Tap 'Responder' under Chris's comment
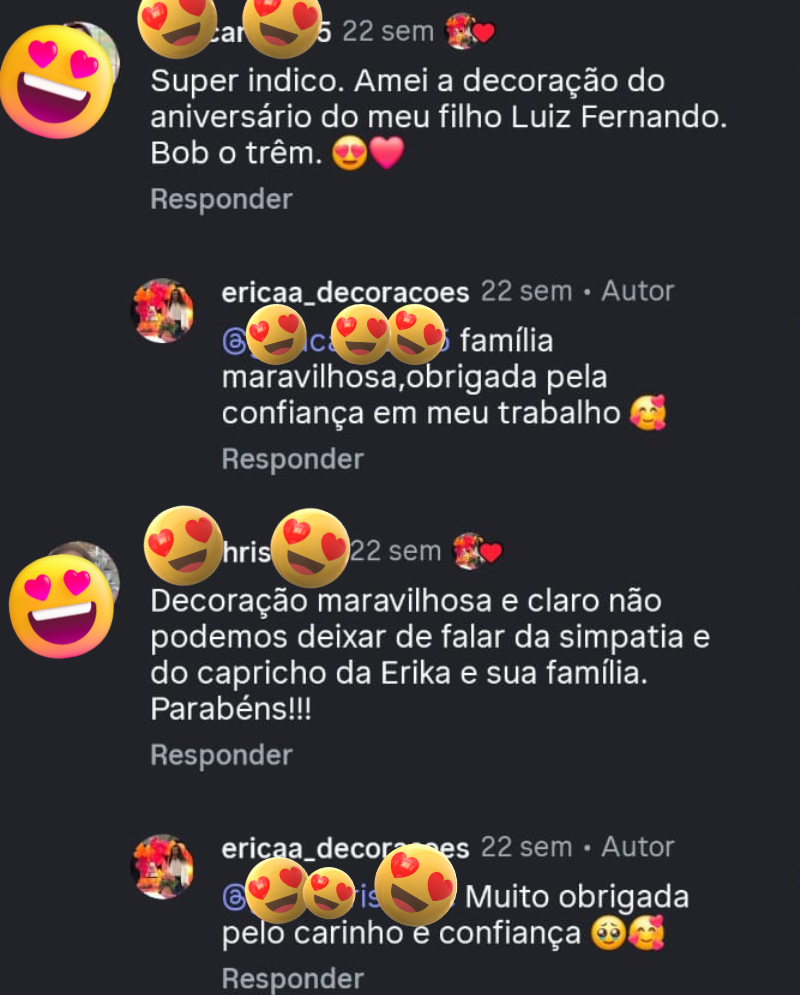 pyautogui.click(x=220, y=755)
